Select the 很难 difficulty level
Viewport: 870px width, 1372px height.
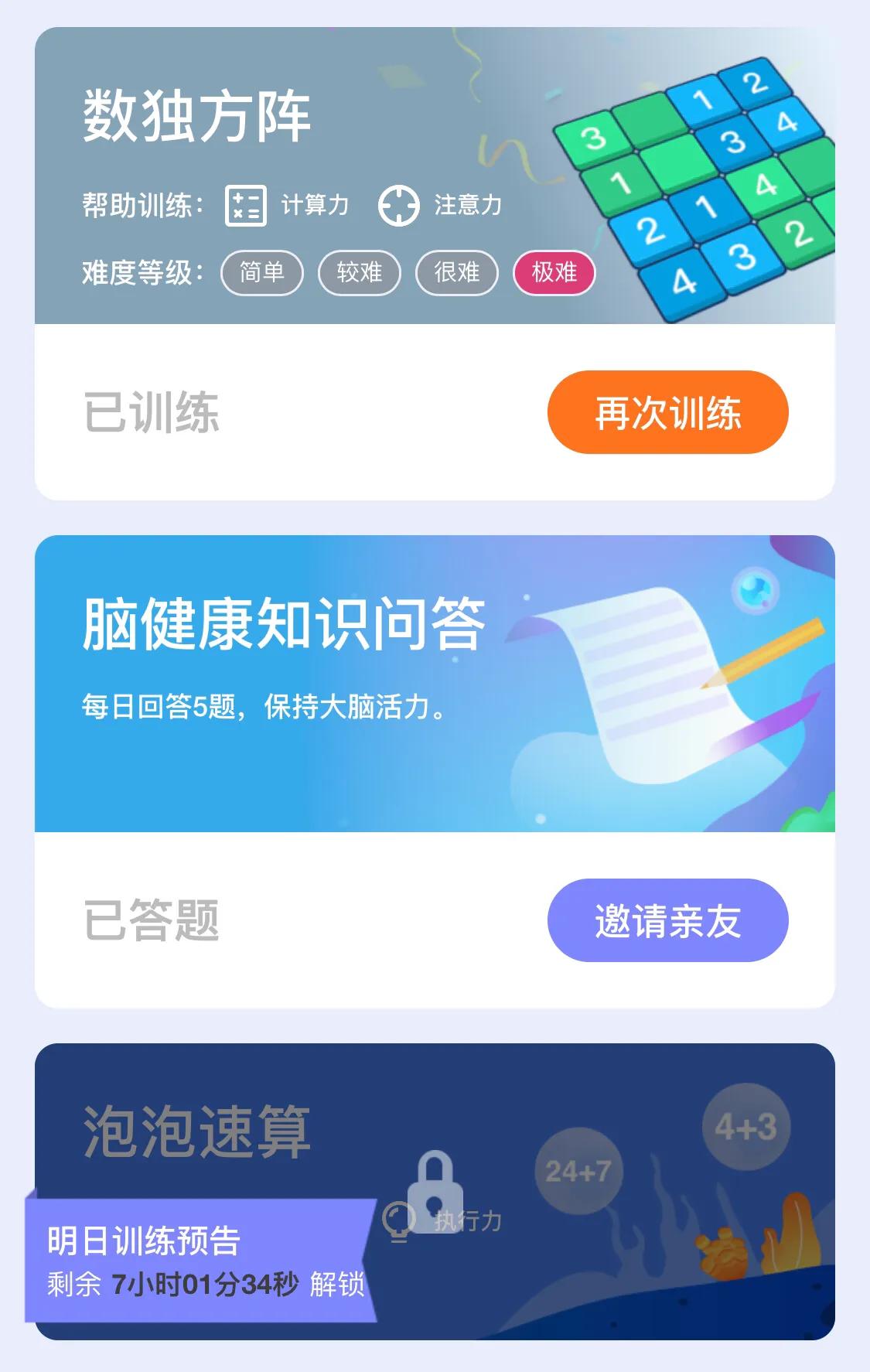pyautogui.click(x=456, y=272)
